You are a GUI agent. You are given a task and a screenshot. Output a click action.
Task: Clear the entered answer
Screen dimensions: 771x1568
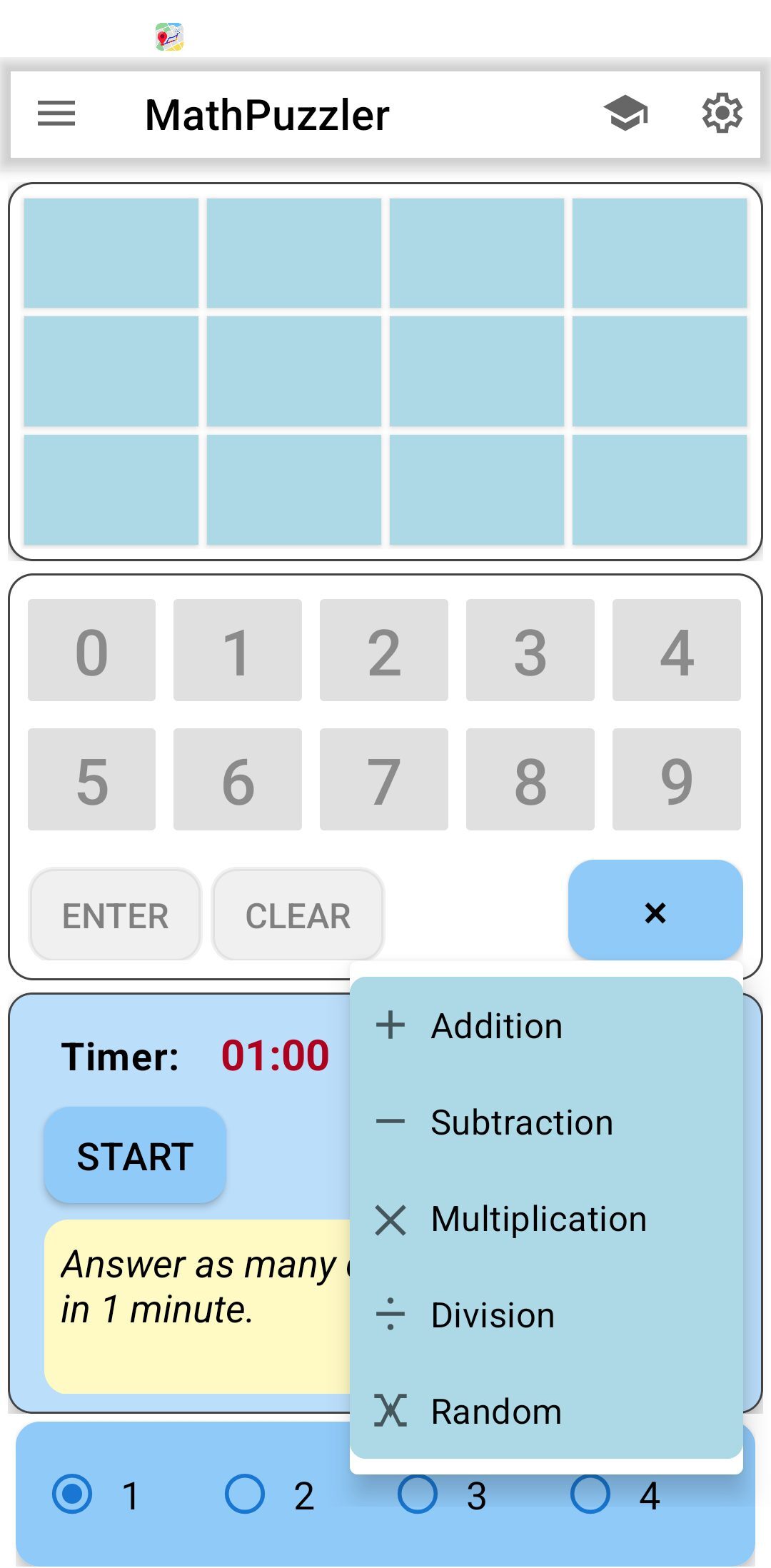[298, 915]
